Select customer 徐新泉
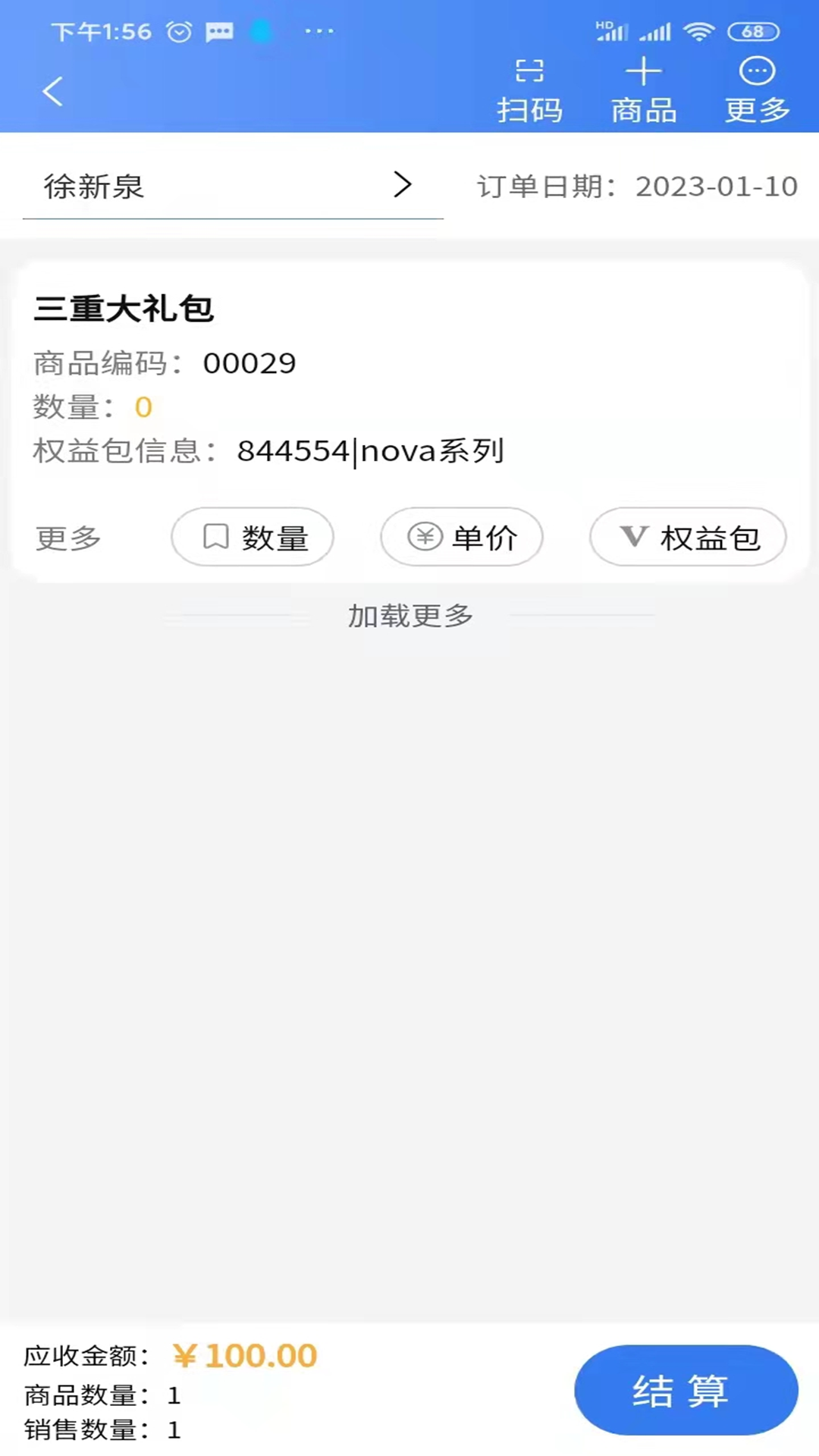Image resolution: width=819 pixels, height=1456 pixels. [227, 186]
